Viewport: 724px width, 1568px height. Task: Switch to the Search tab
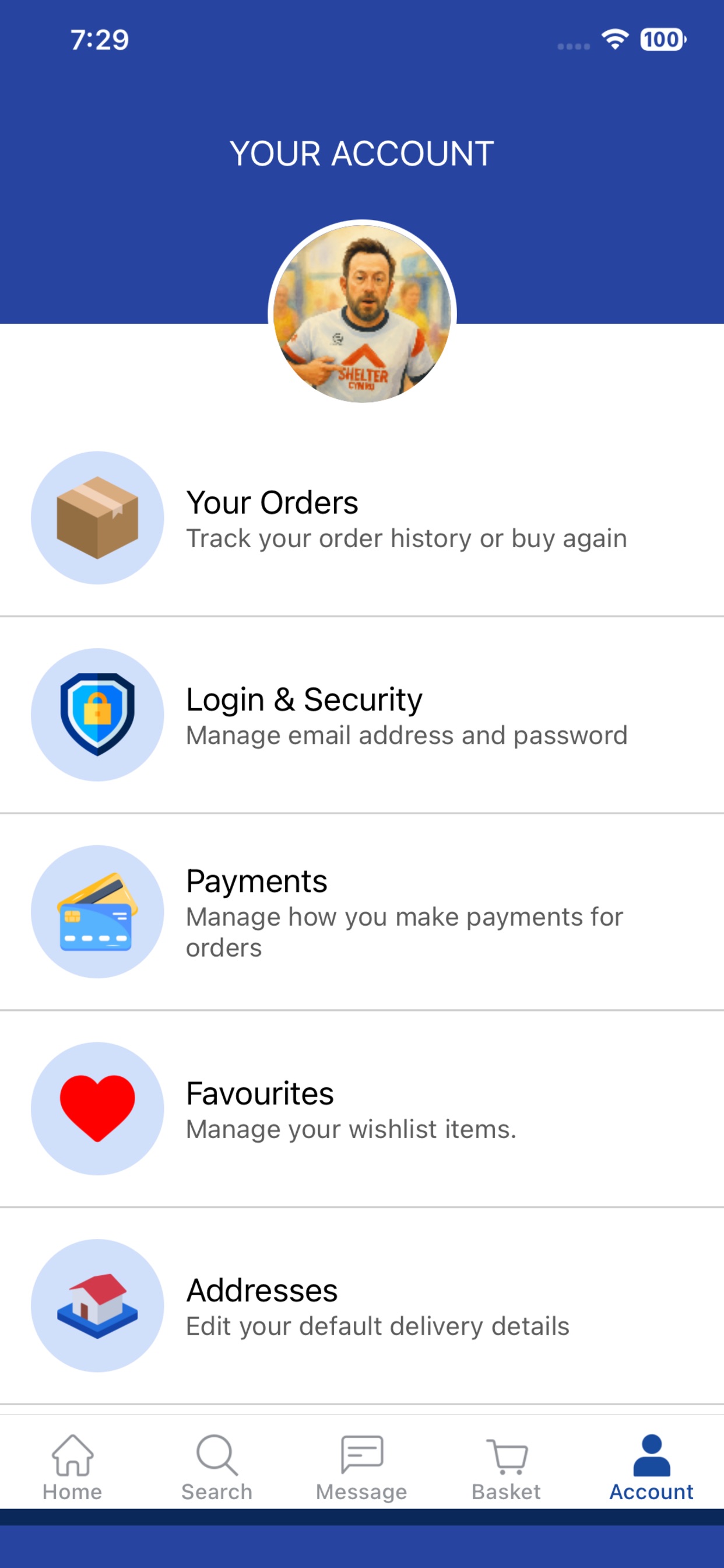(x=217, y=1468)
